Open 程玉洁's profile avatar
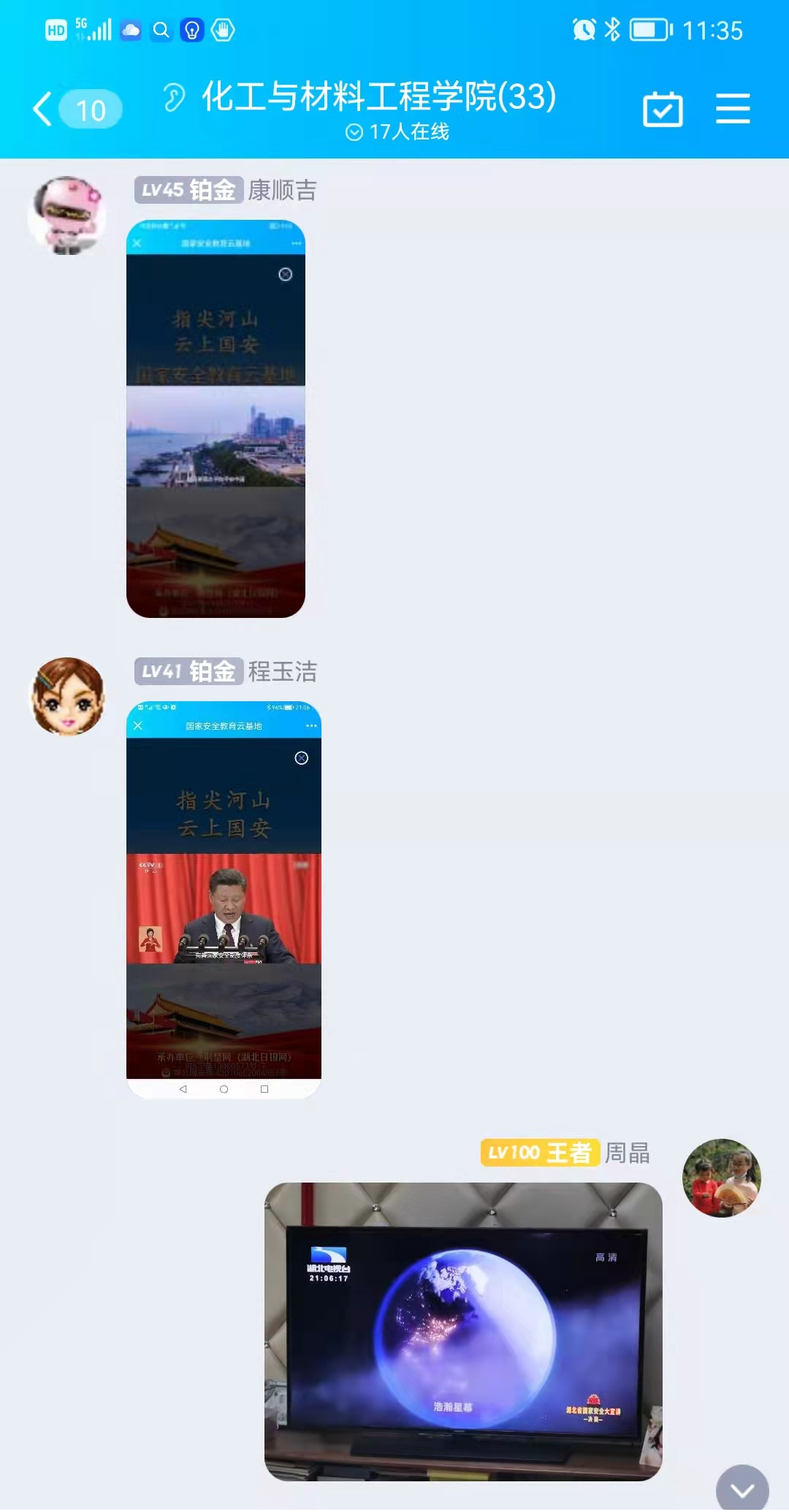 pos(67,696)
